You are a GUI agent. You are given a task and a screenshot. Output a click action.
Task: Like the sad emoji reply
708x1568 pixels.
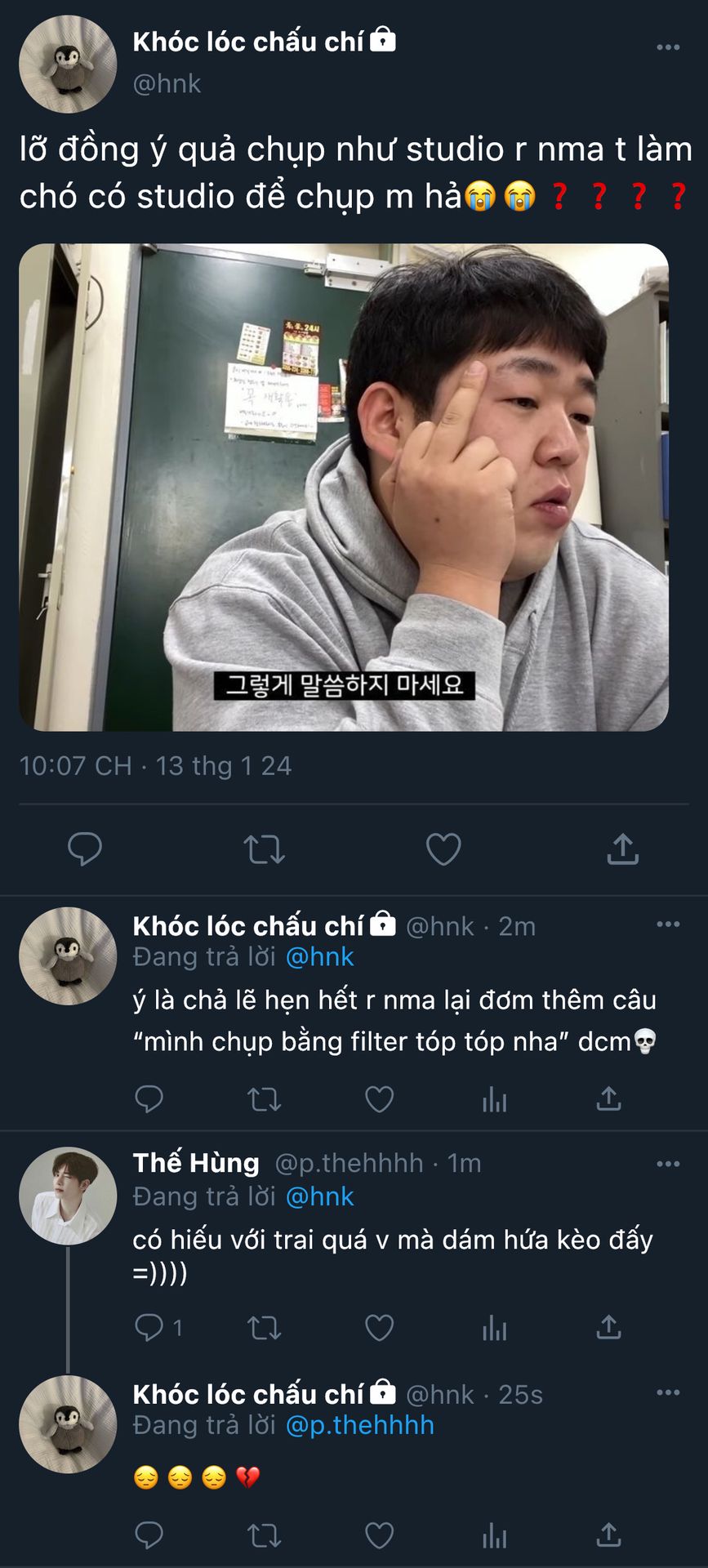coord(379,1535)
